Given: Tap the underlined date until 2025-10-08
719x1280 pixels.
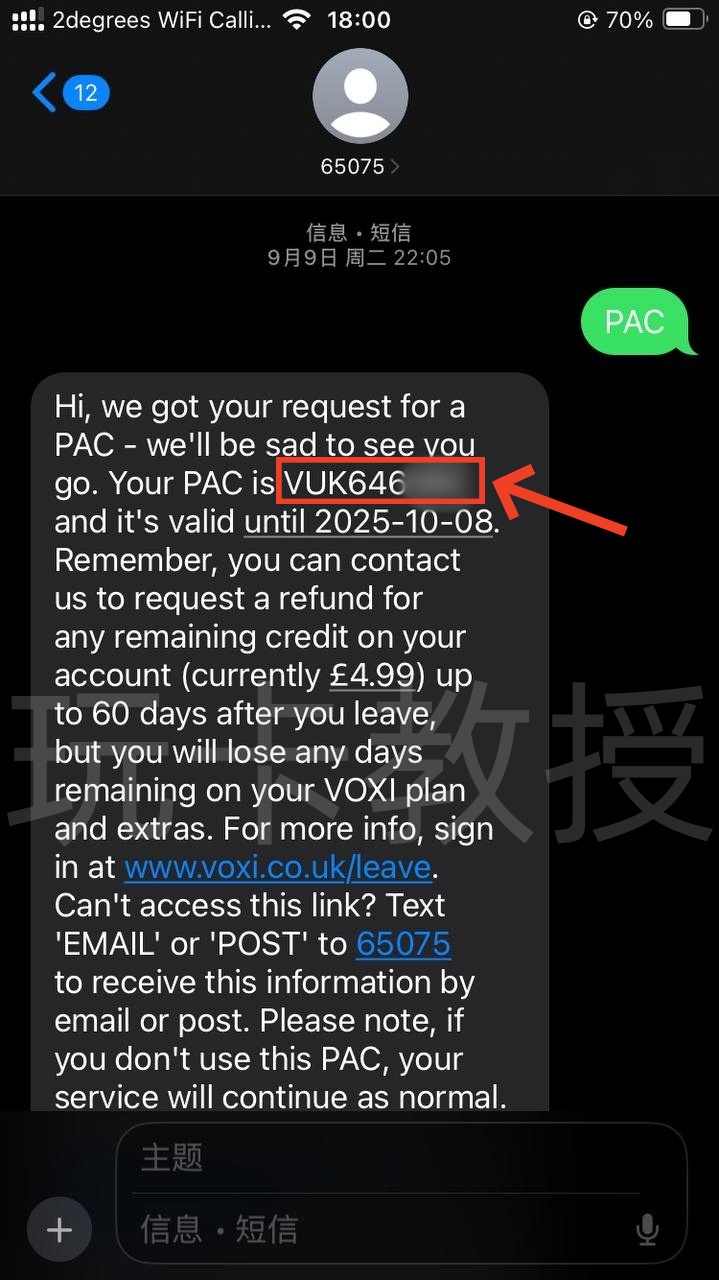Looking at the screenshot, I should (x=370, y=521).
